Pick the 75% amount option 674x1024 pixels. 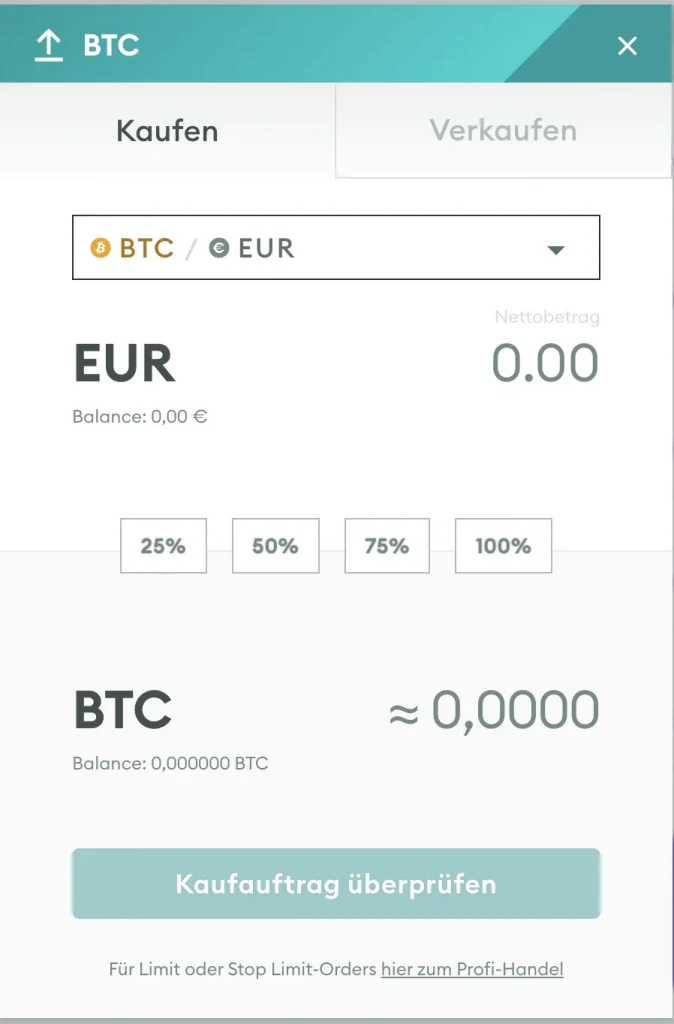pyautogui.click(x=387, y=546)
